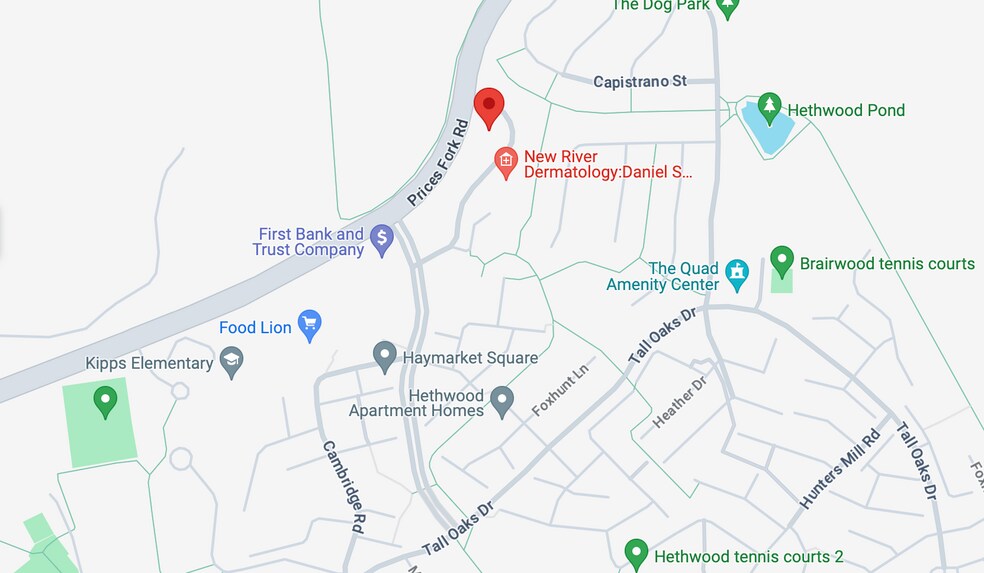Image resolution: width=984 pixels, height=573 pixels.
Task: Select First Bank and Trust Company marker
Action: click(381, 240)
